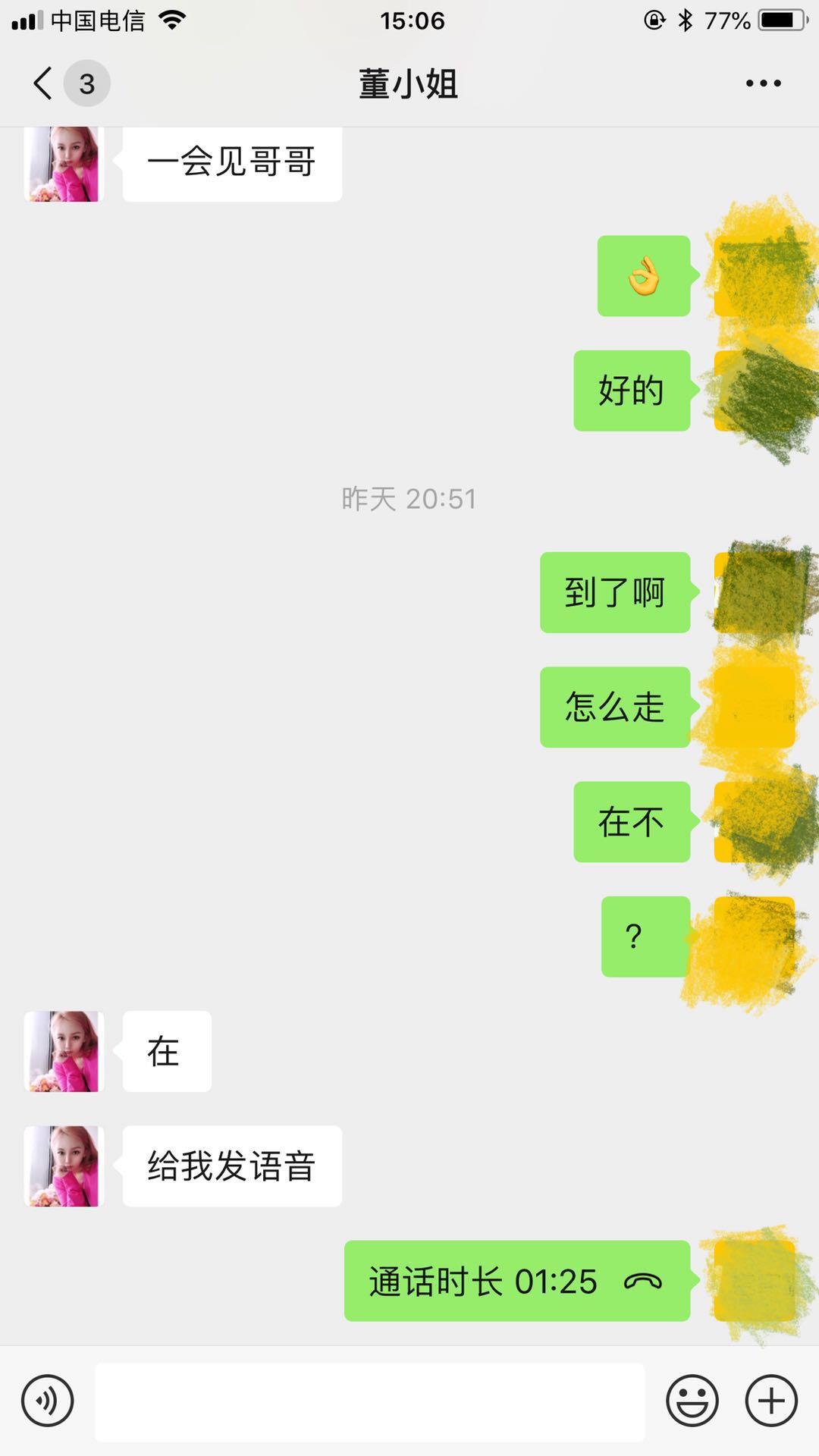
Task: Open the avatar beside 一会见哥哥 message
Action: 63,164
